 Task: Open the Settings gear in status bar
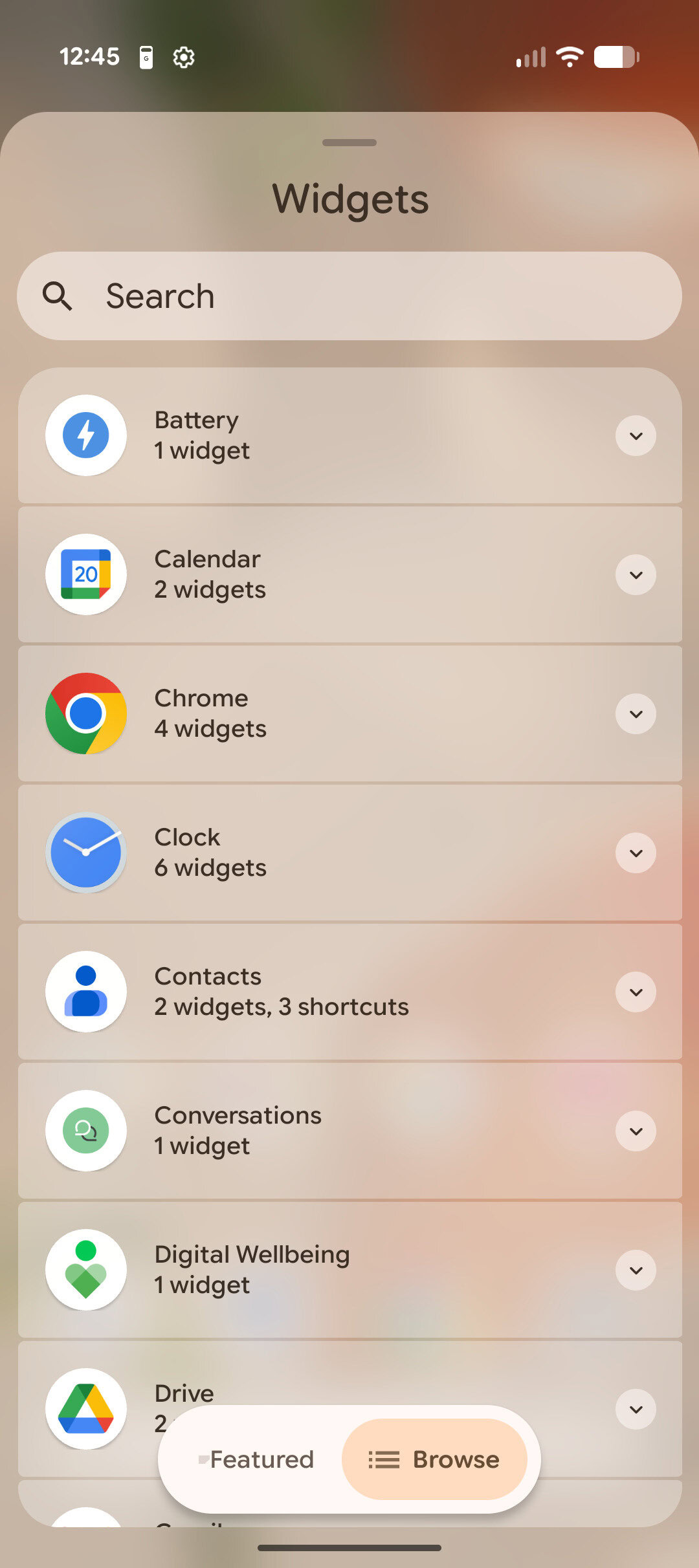pyautogui.click(x=183, y=57)
